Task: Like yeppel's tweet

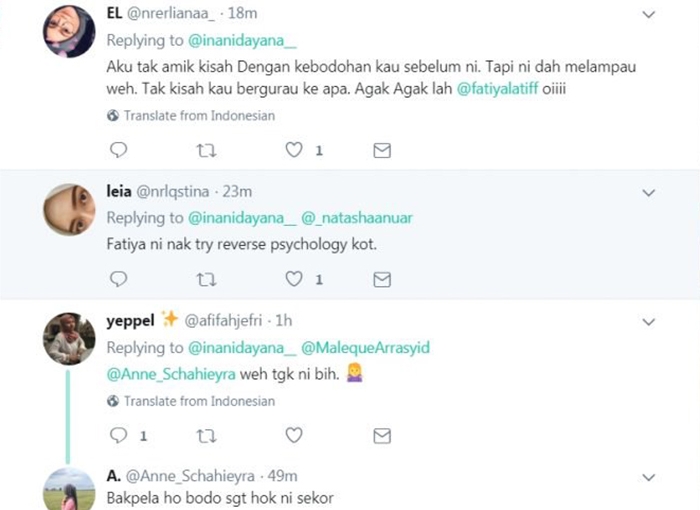Action: 294,436
